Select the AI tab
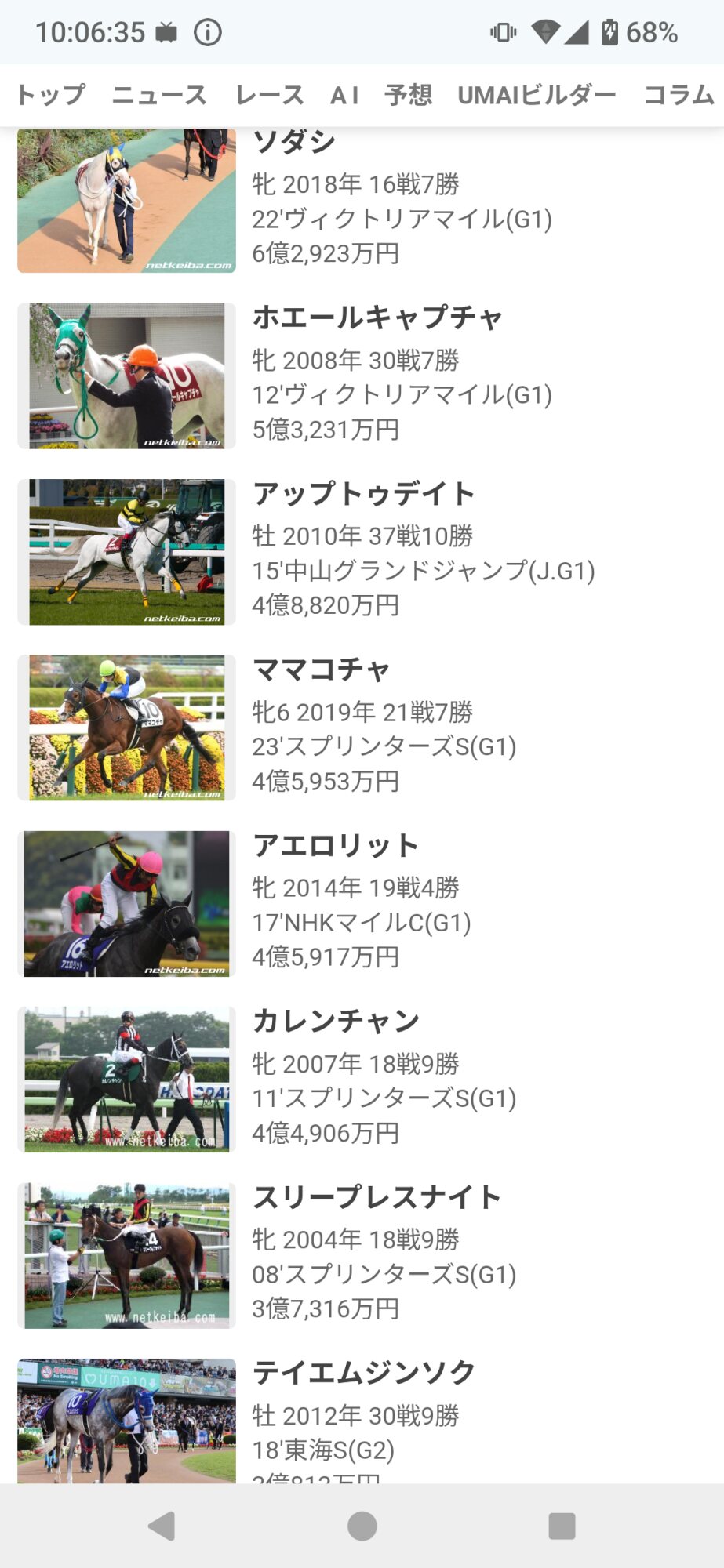The height and width of the screenshot is (1568, 724). (x=344, y=95)
